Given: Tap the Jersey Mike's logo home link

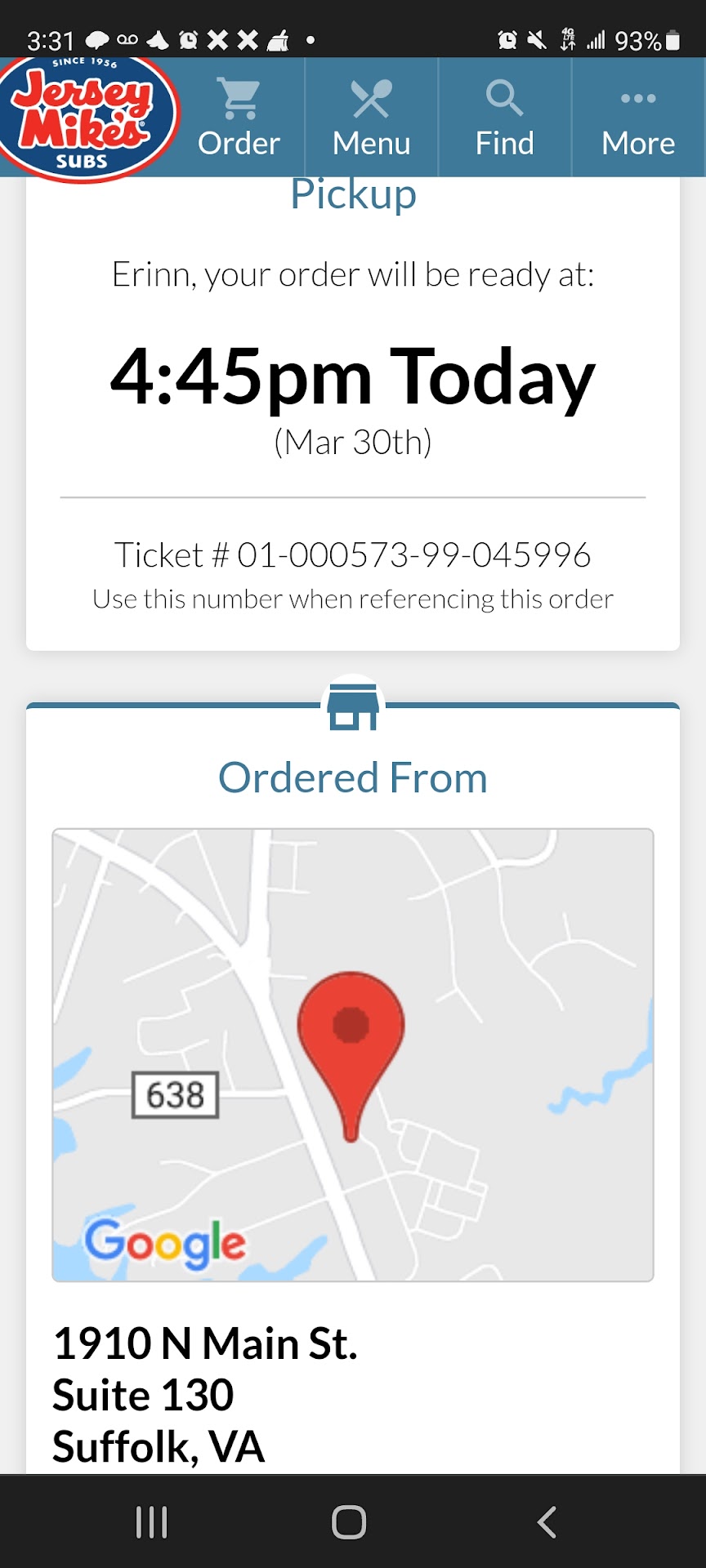Looking at the screenshot, I should 84,116.
